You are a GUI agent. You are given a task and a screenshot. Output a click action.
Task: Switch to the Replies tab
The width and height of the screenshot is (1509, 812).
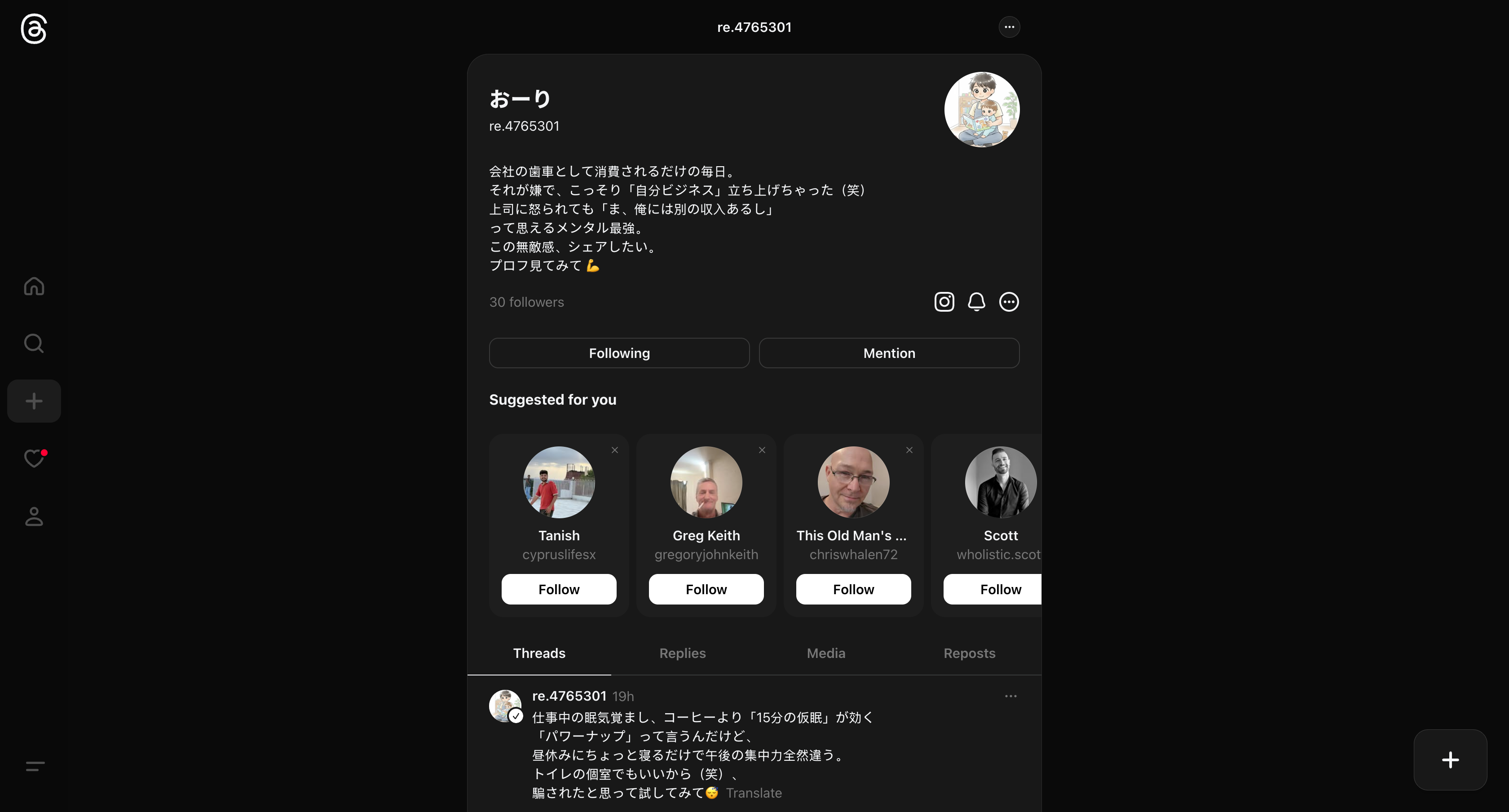(x=683, y=653)
